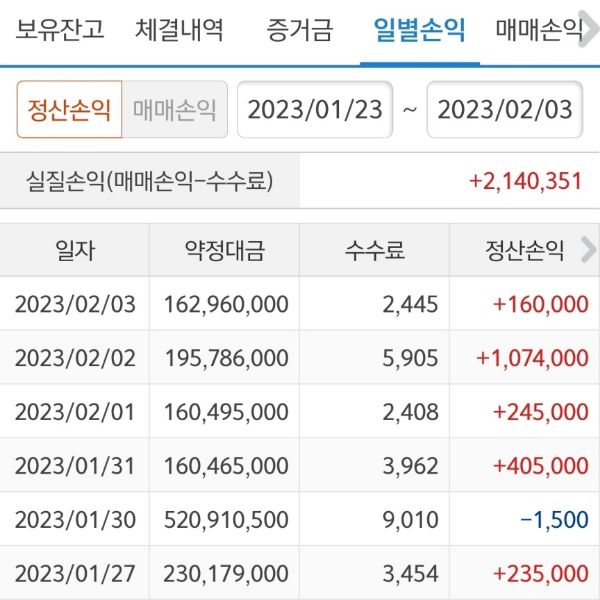This screenshot has height=600, width=600.
Task: Change the end date 2023/02/03
Action: click(505, 109)
